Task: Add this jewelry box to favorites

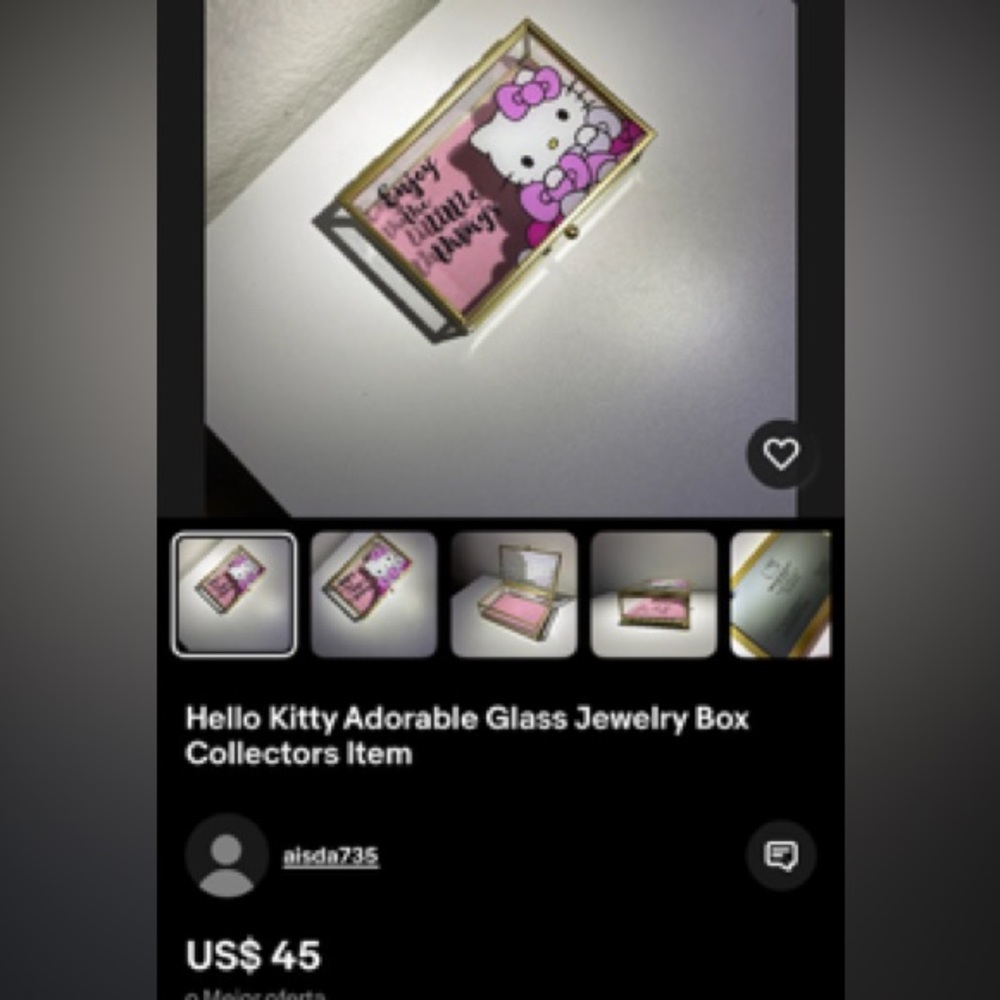Action: (x=781, y=454)
